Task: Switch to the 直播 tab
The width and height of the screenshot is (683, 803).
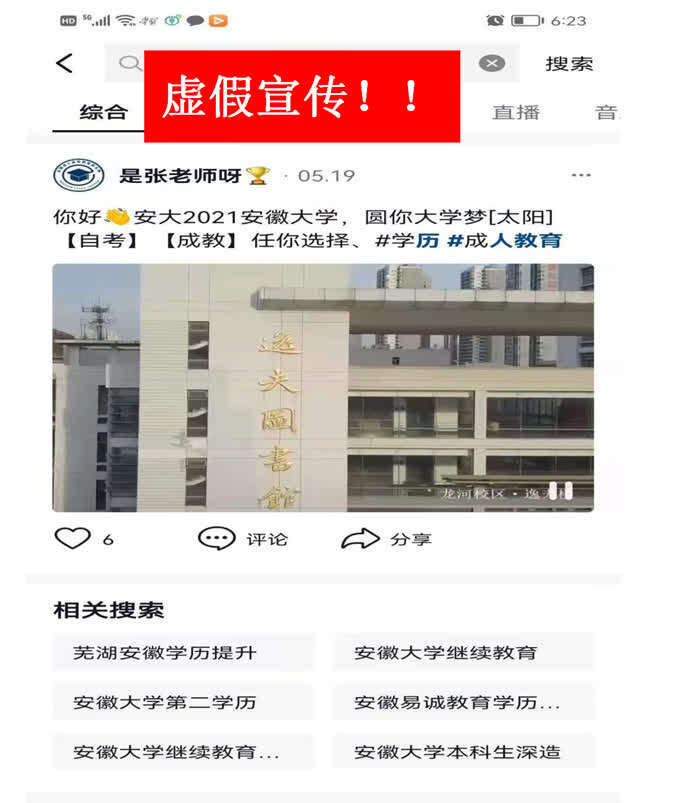Action: [x=516, y=112]
